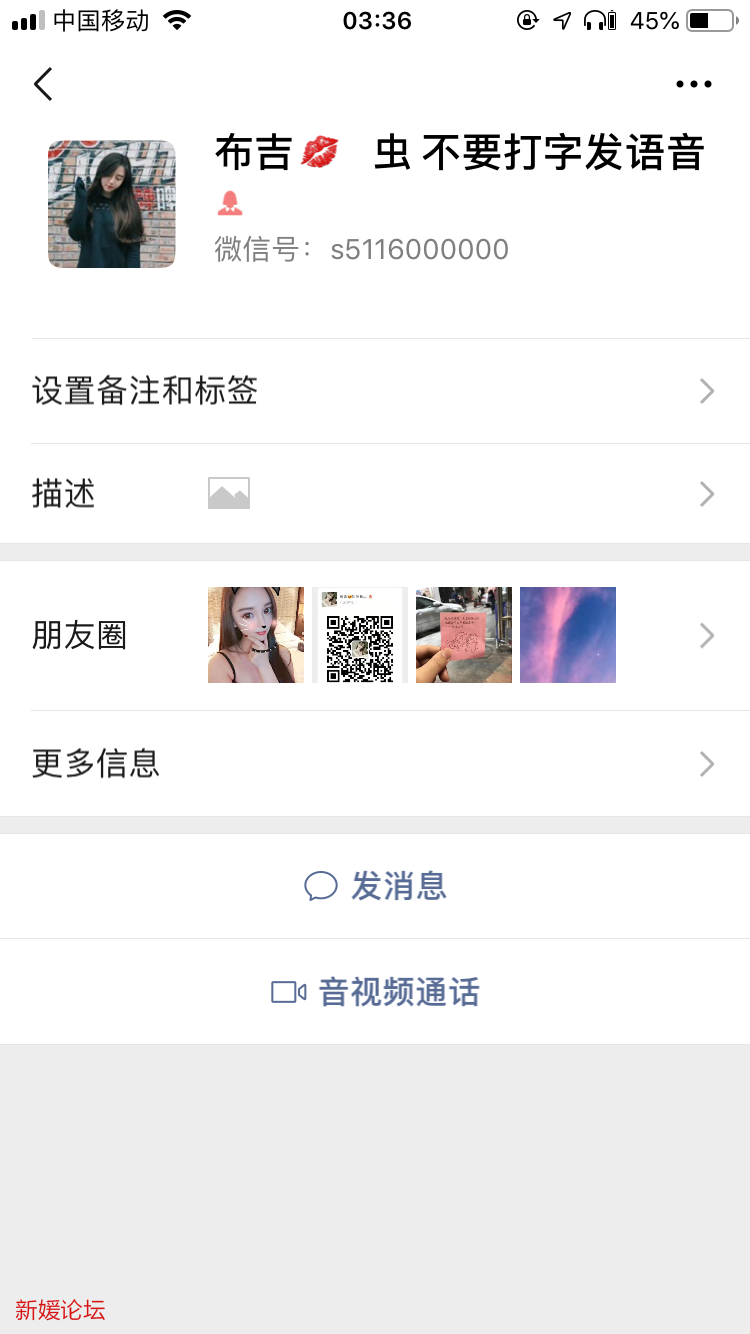750x1334 pixels.
Task: Click the video camera icon beside 音视频通话
Action: coord(290,992)
